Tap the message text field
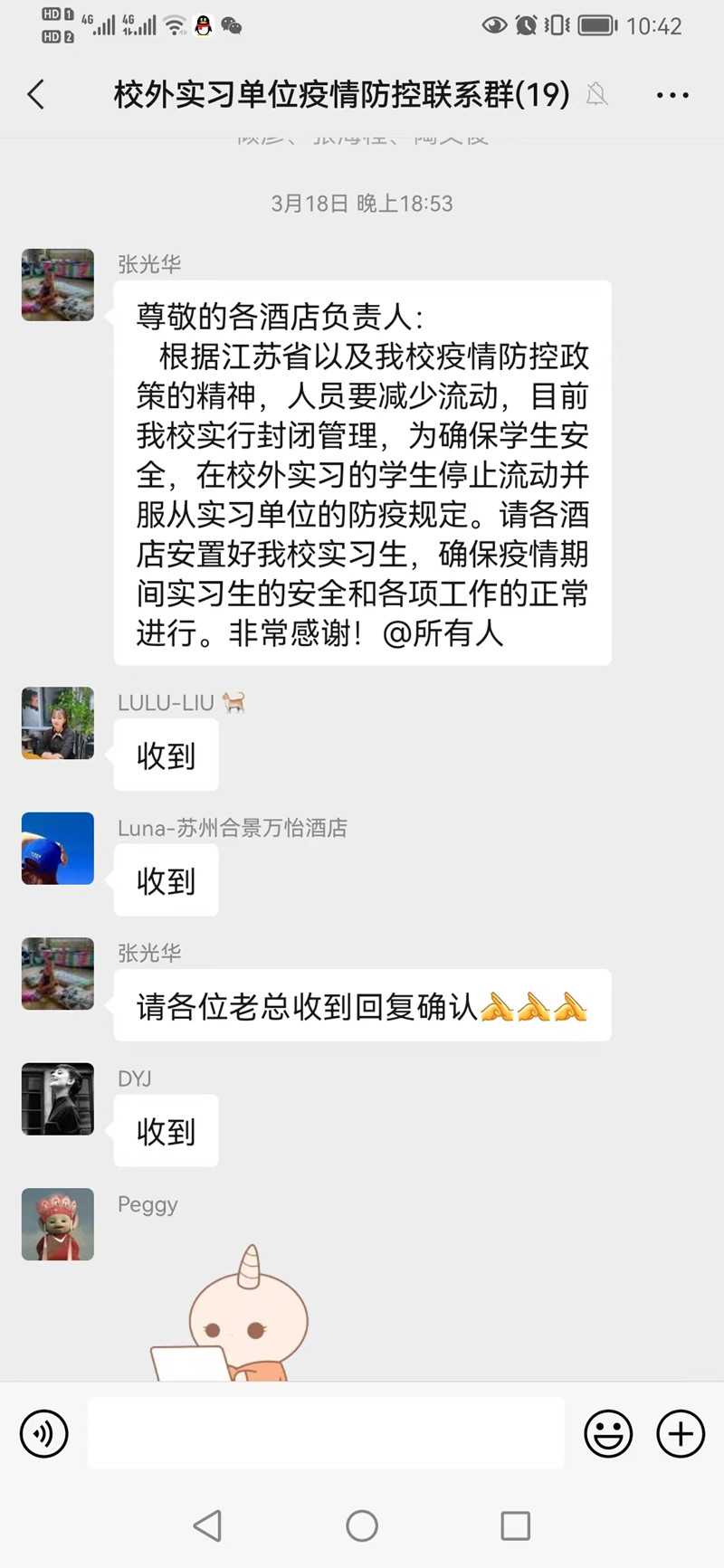 [326, 1433]
